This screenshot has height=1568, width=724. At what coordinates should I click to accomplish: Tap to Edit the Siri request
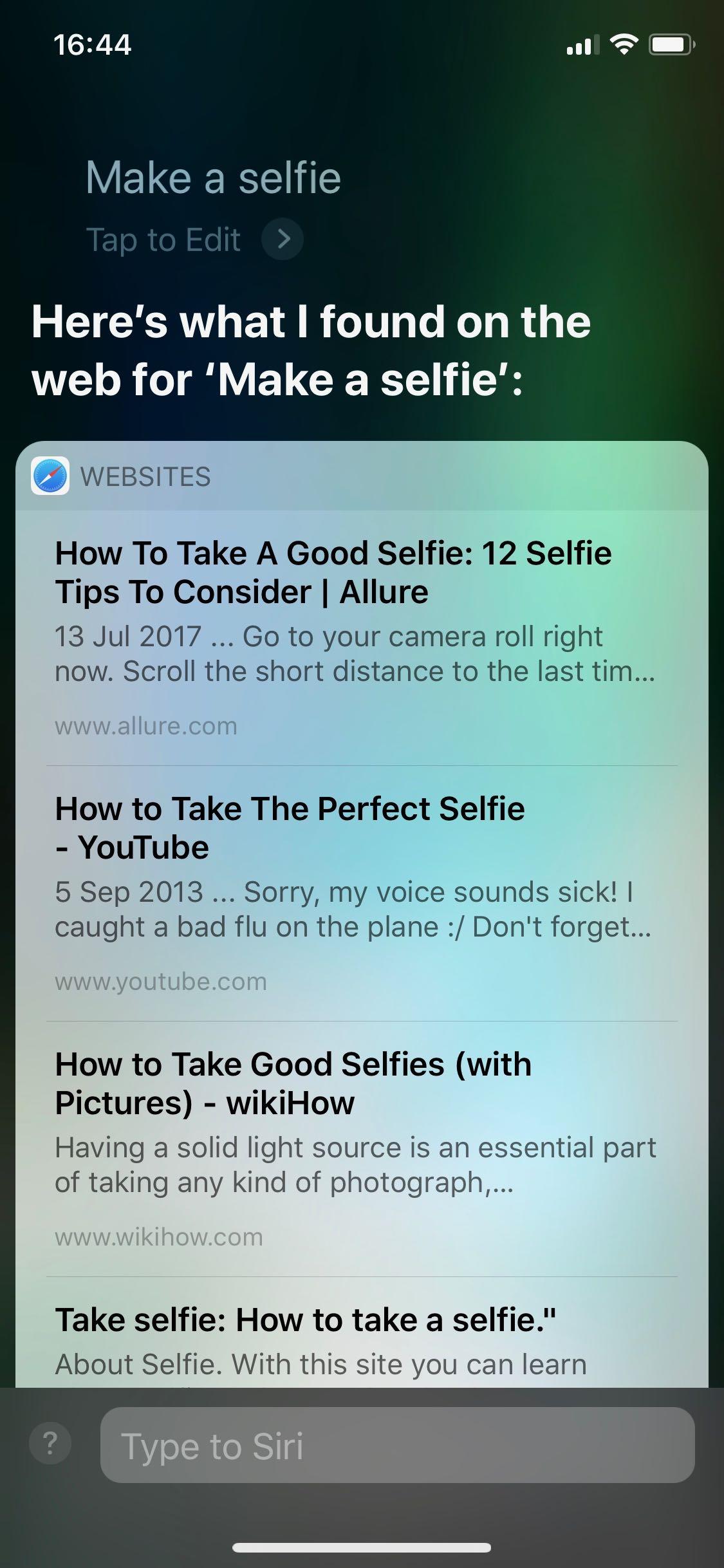point(193,239)
